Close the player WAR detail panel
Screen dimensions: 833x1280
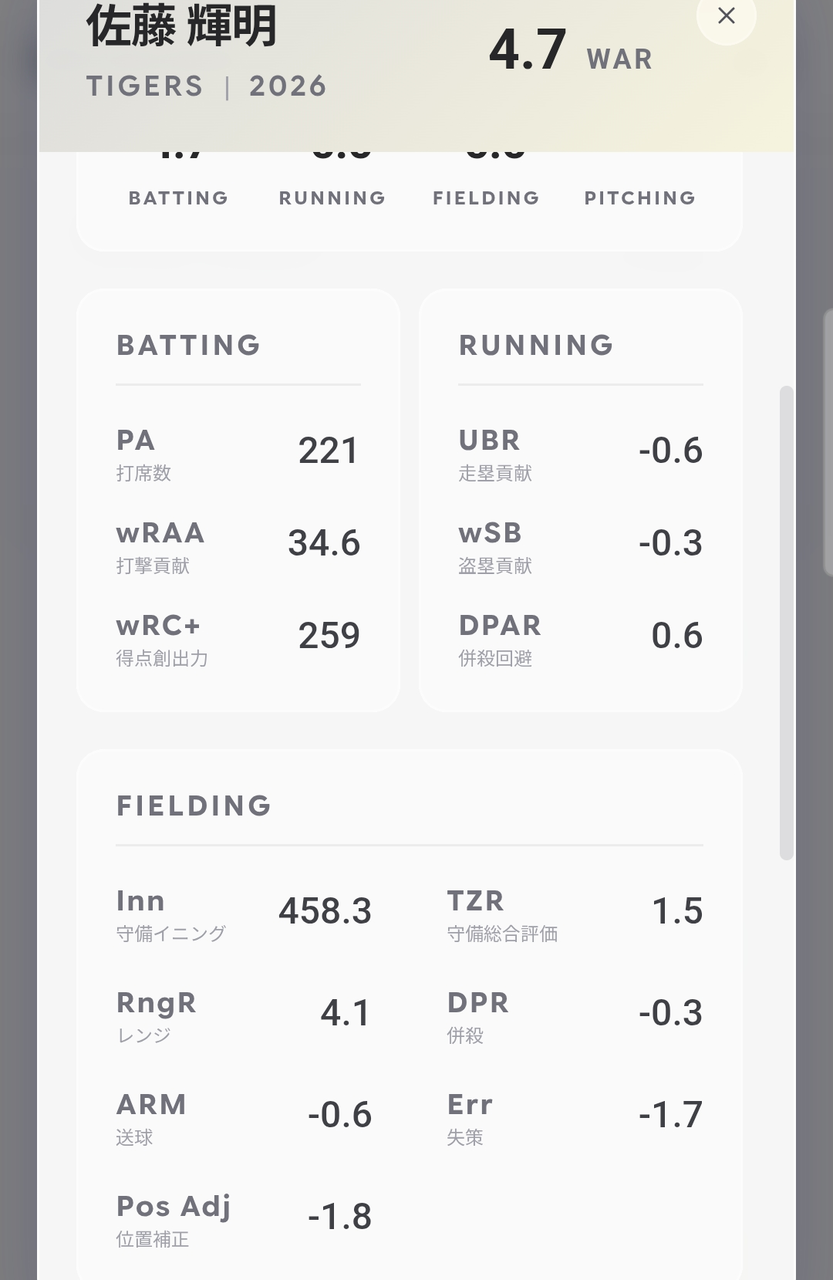[726, 17]
